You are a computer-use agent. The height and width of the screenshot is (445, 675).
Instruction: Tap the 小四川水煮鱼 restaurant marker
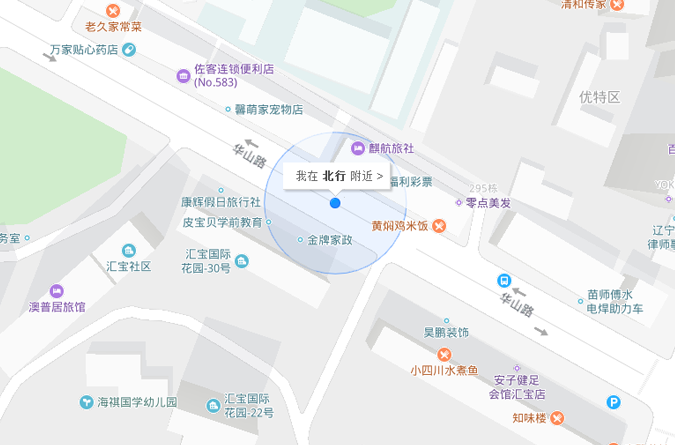[445, 354]
